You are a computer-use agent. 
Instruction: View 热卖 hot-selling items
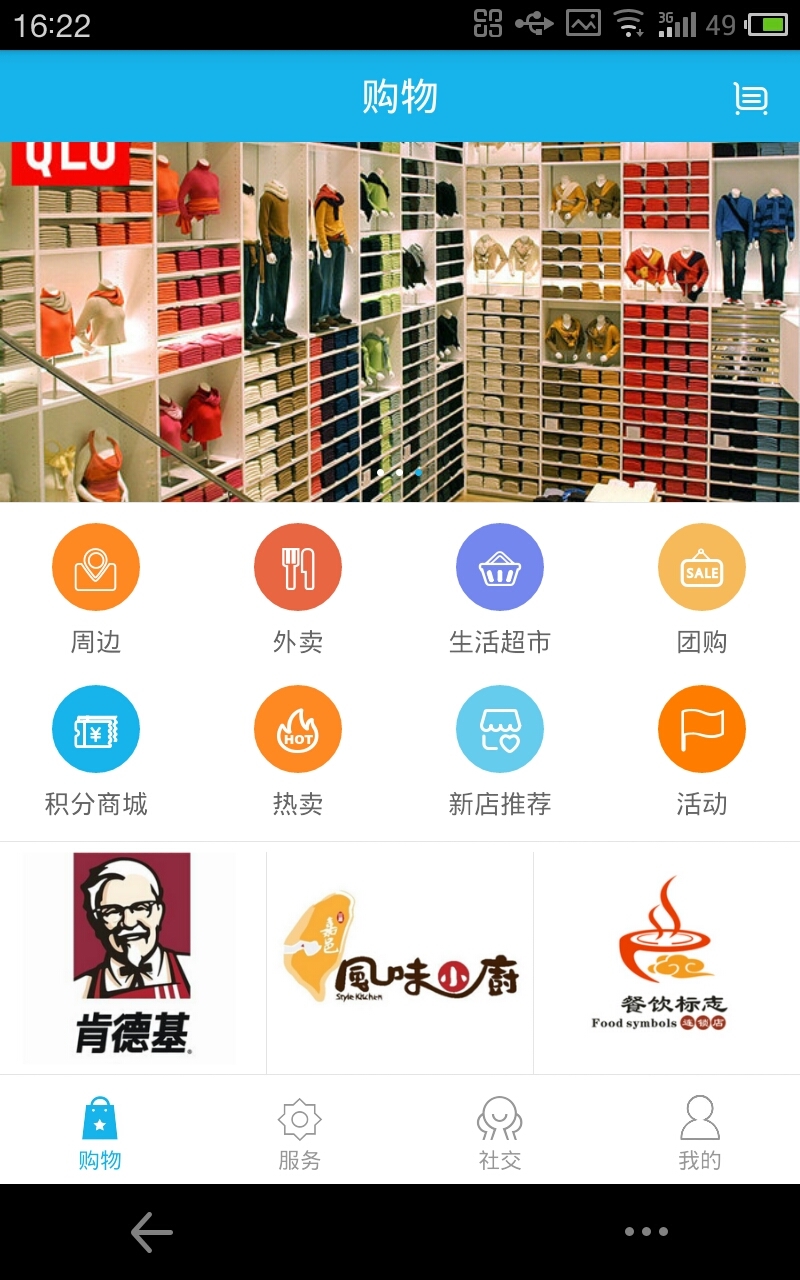(x=298, y=752)
